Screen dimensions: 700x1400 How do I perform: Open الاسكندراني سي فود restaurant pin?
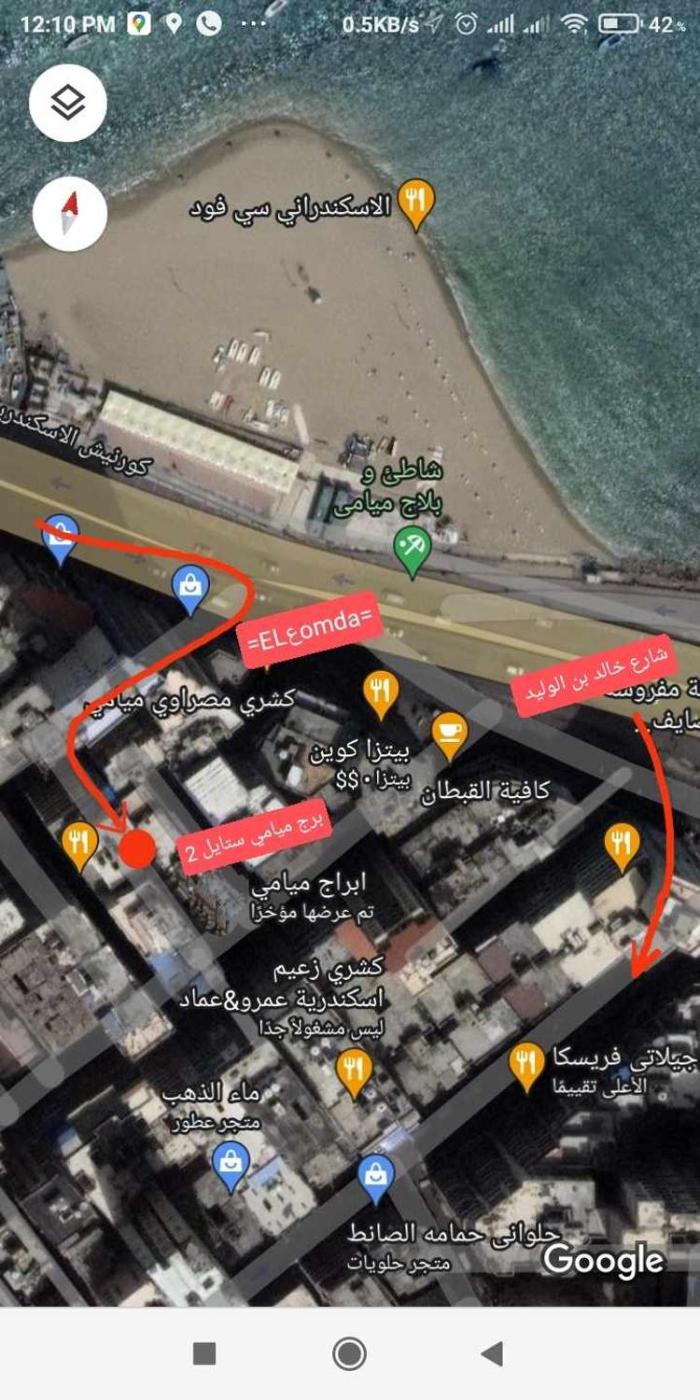416,203
